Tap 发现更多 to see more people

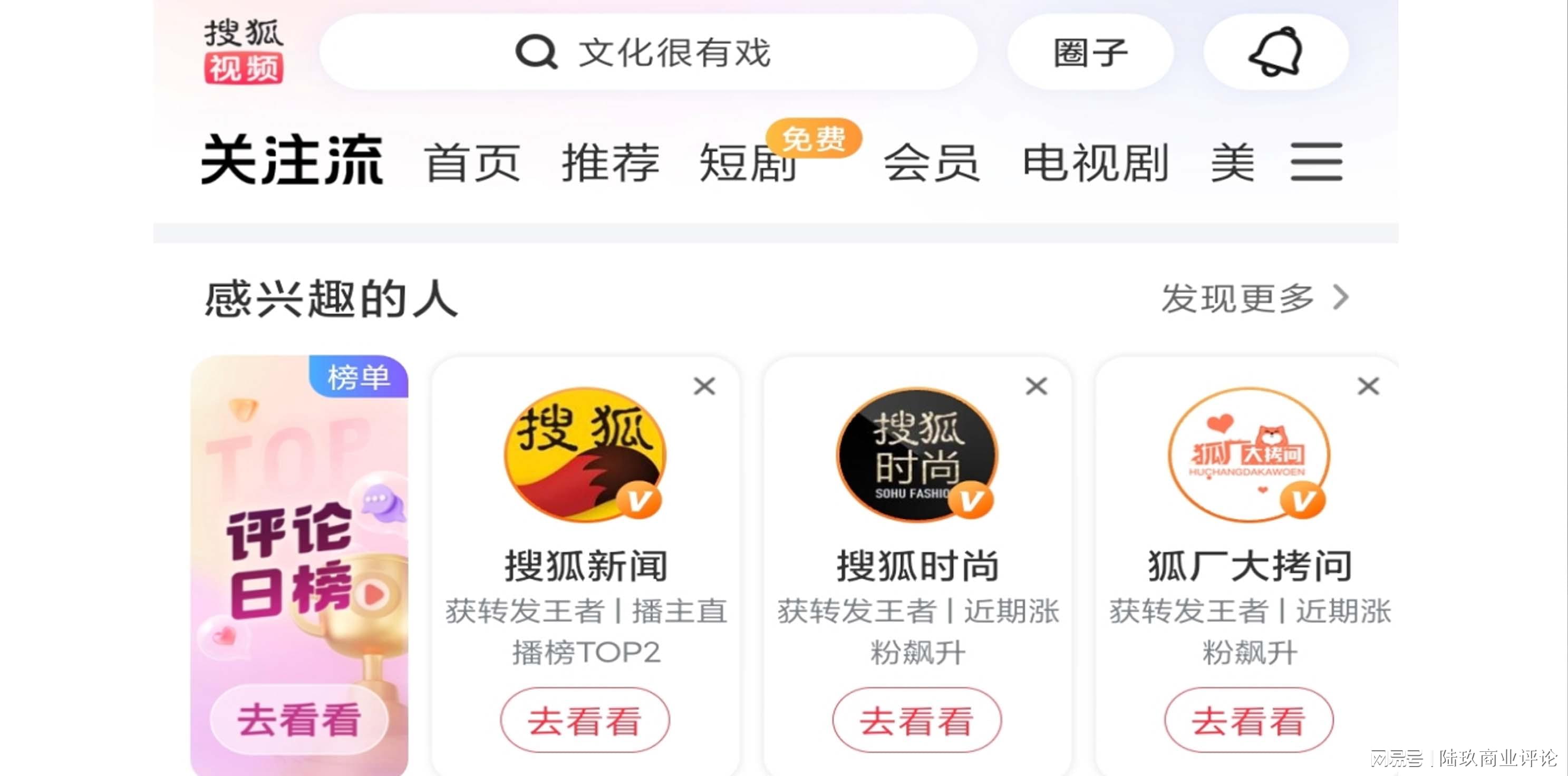[x=1254, y=298]
